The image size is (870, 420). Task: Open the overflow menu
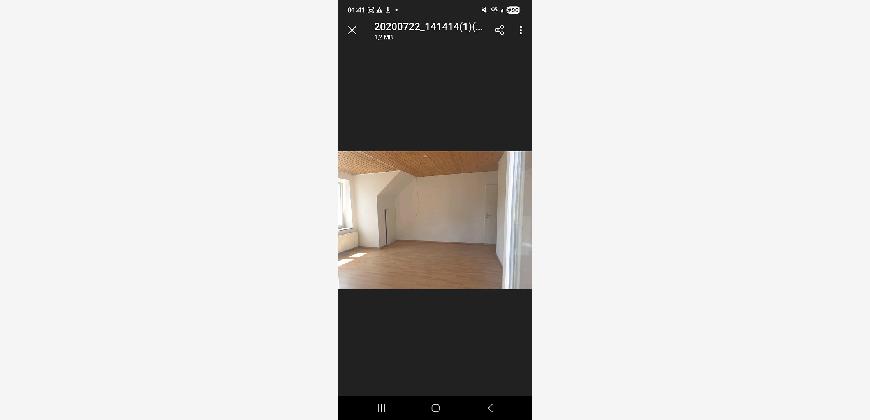520,30
